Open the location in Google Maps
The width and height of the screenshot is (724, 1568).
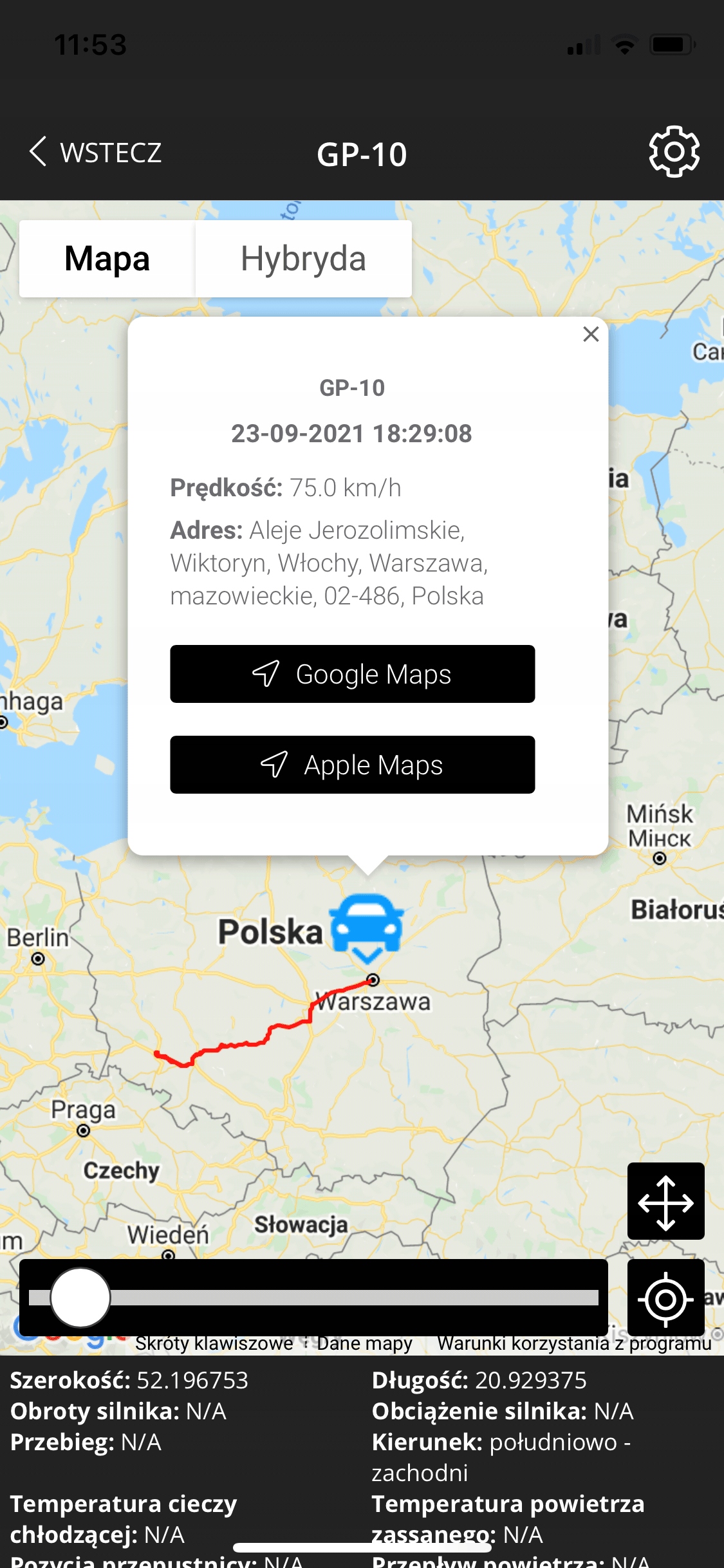(352, 674)
